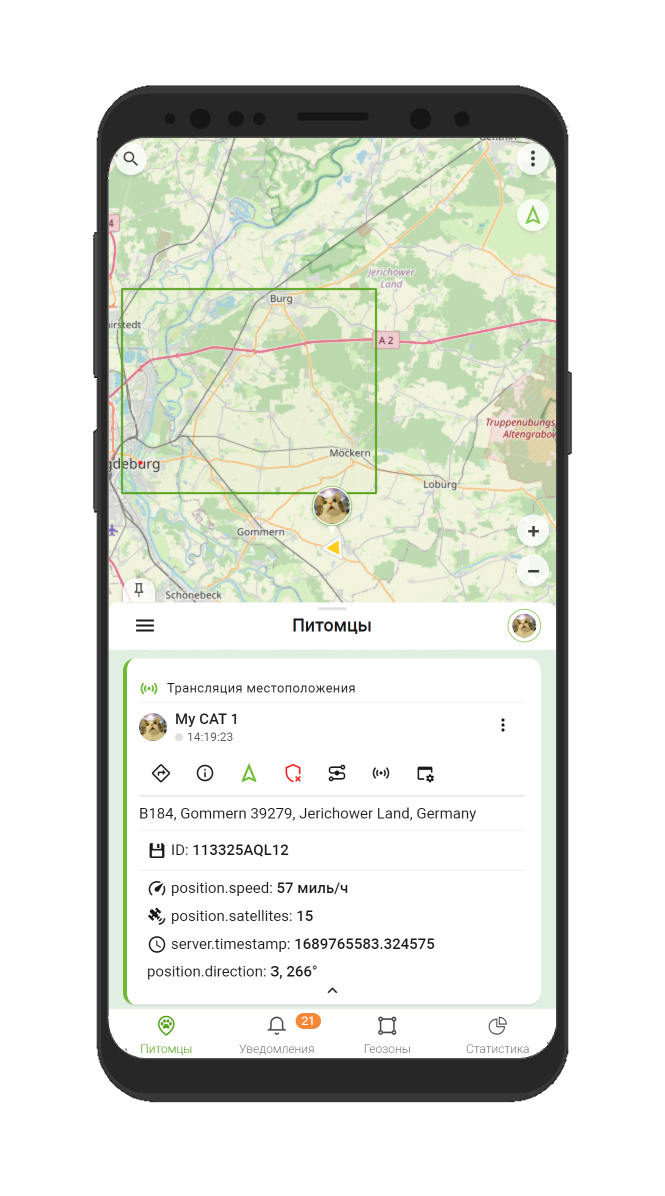
Task: Switch to the Уведомления tab
Action: pyautogui.click(x=277, y=1035)
